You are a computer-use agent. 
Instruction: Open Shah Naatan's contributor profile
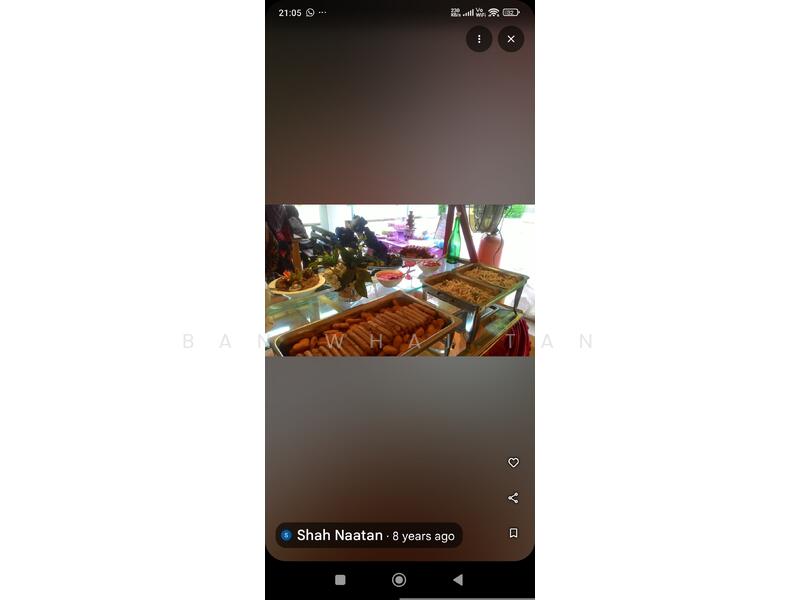point(340,536)
